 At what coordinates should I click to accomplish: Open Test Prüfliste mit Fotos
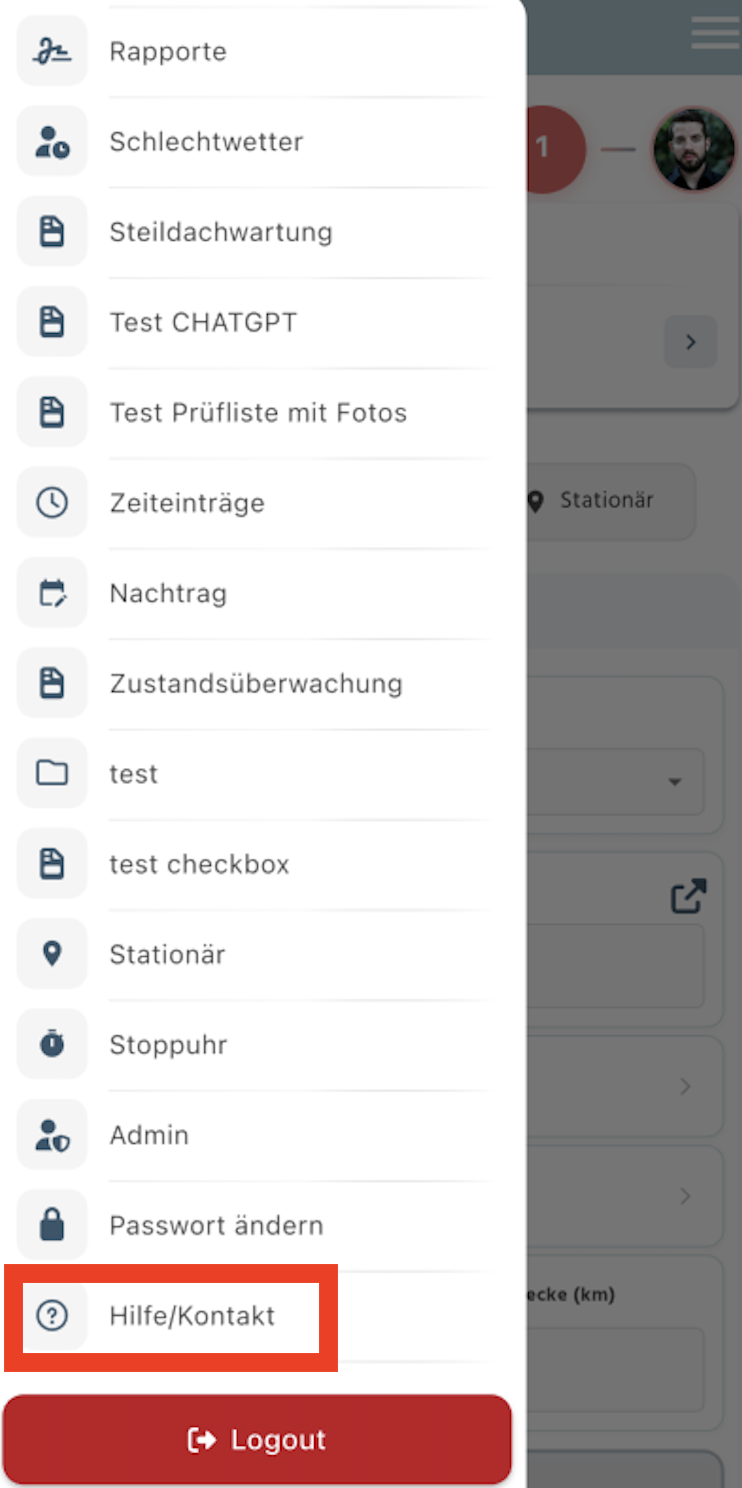(x=258, y=413)
